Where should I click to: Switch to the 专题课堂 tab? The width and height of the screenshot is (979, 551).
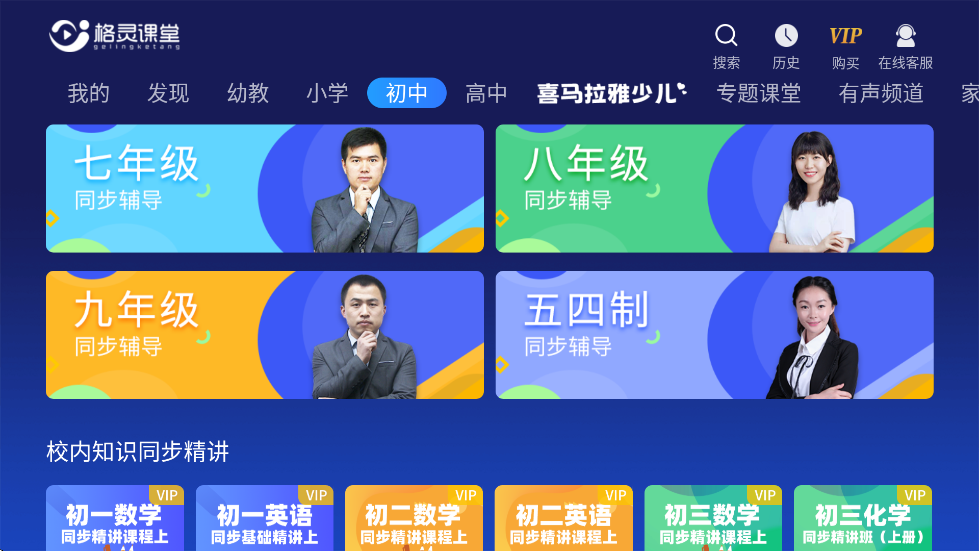pyautogui.click(x=758, y=94)
